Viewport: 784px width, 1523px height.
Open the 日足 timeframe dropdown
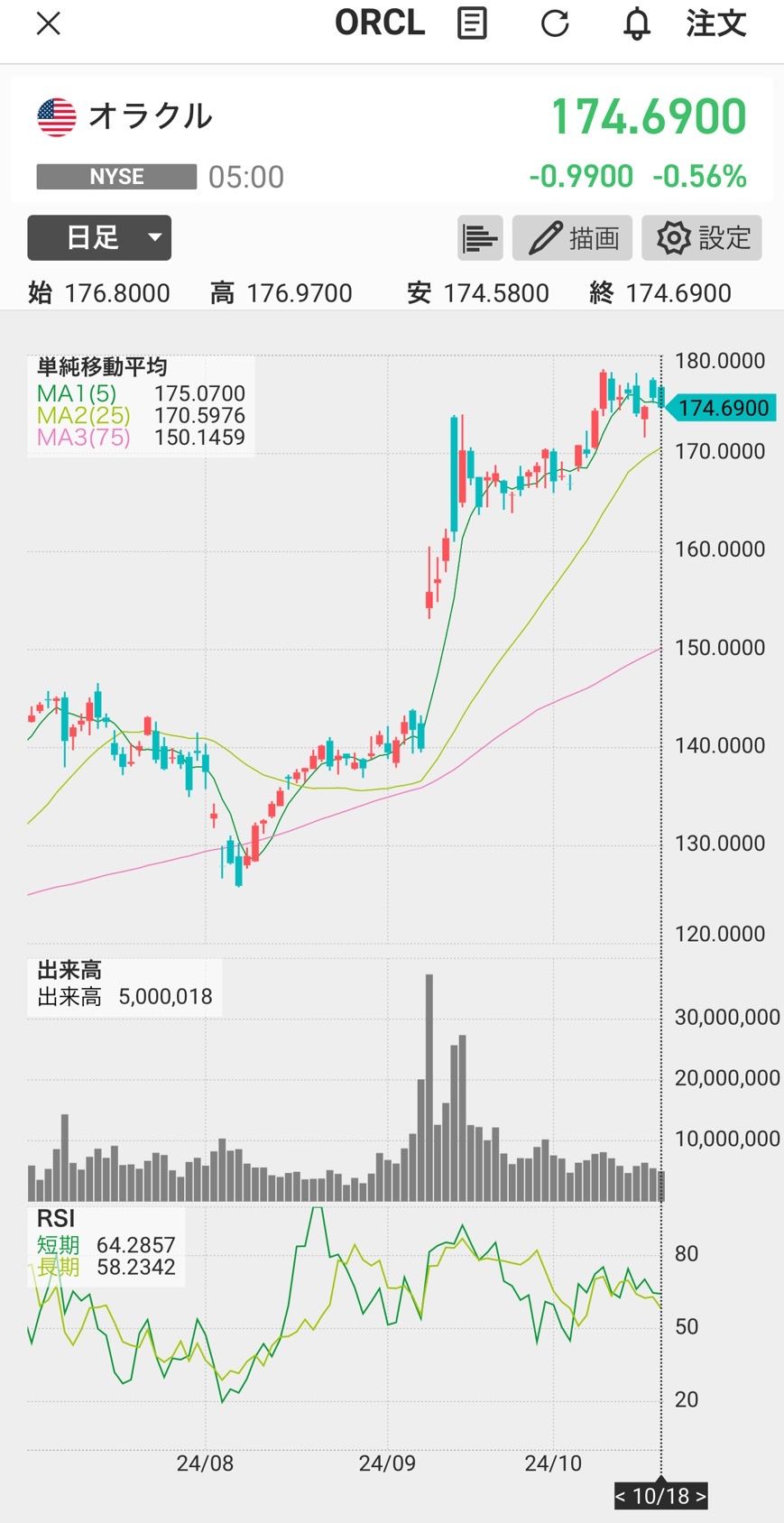click(x=99, y=237)
